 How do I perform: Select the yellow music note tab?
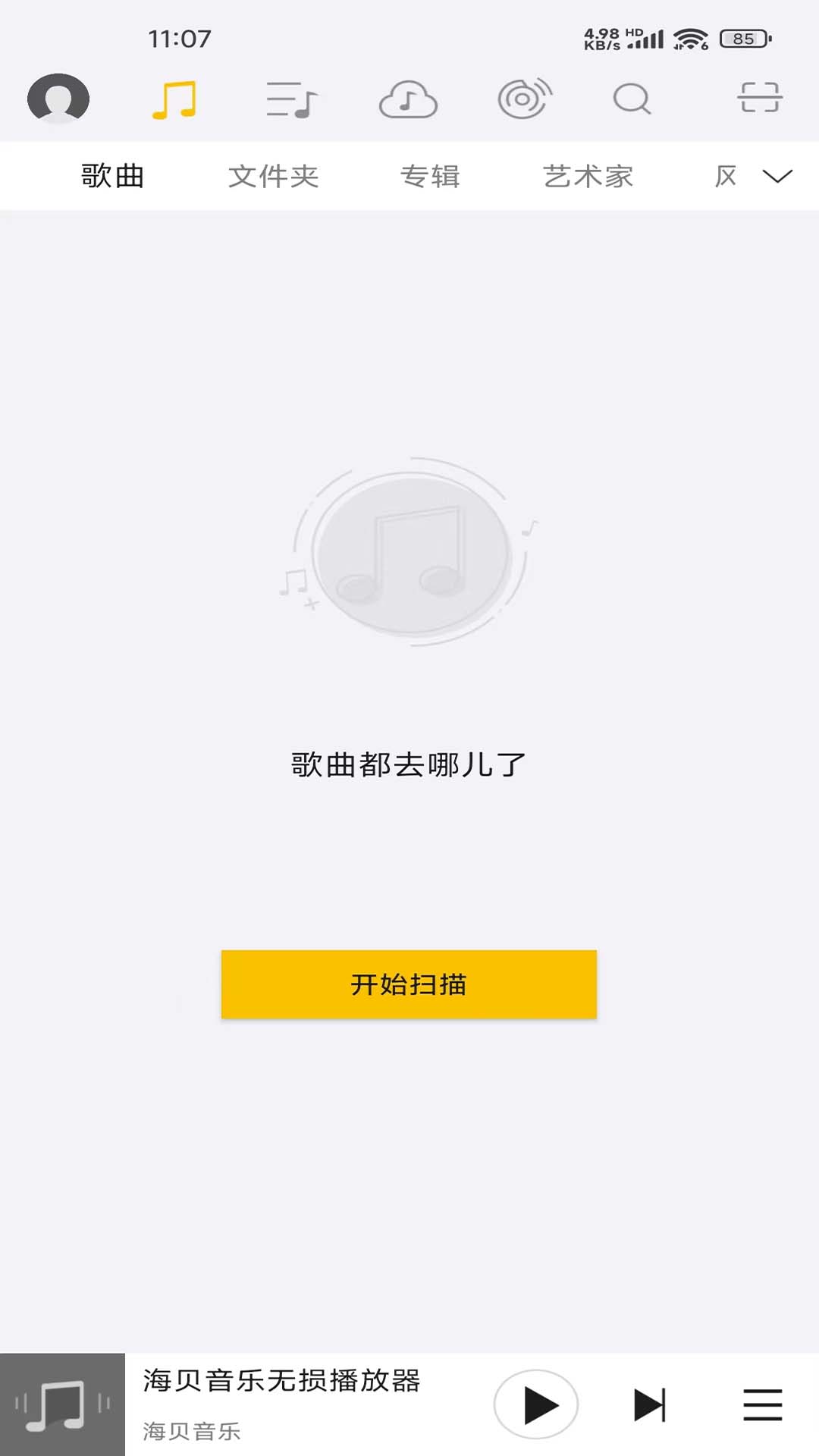[174, 99]
